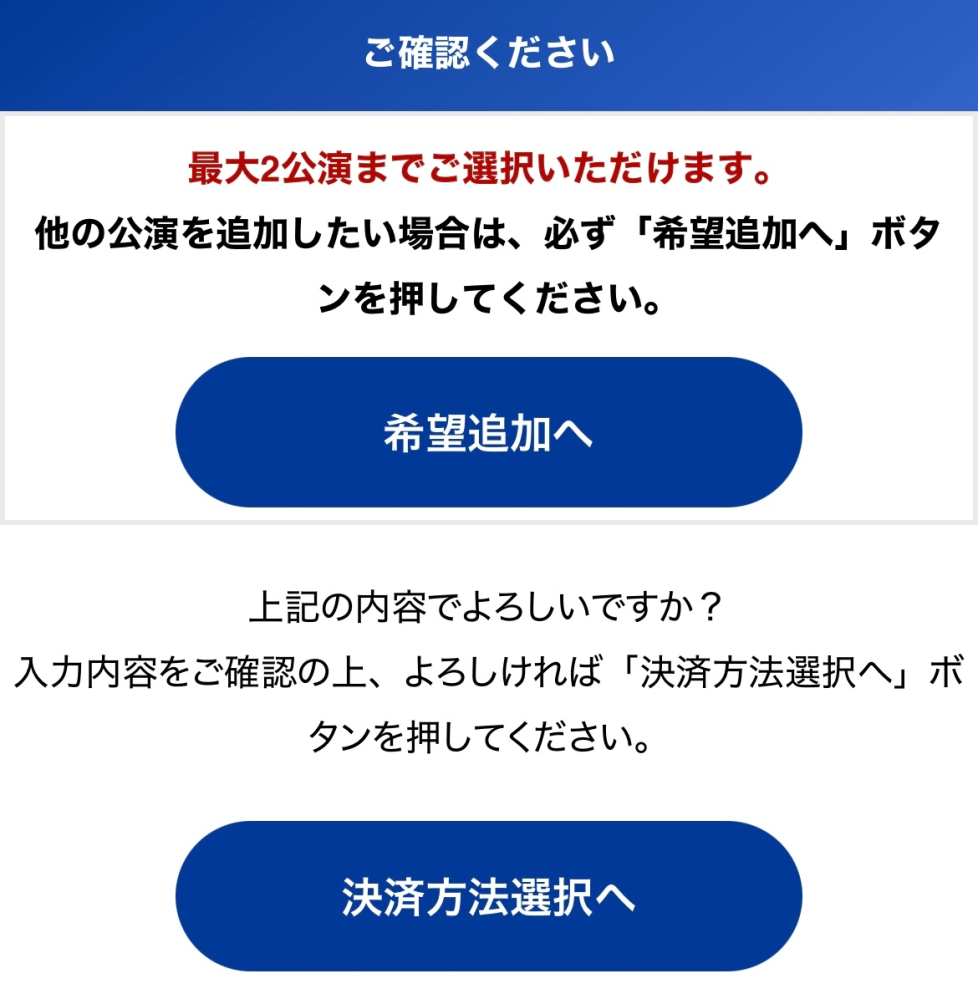The width and height of the screenshot is (978, 999).
Task: Click the white confirmation panel area
Action: (x=489, y=320)
